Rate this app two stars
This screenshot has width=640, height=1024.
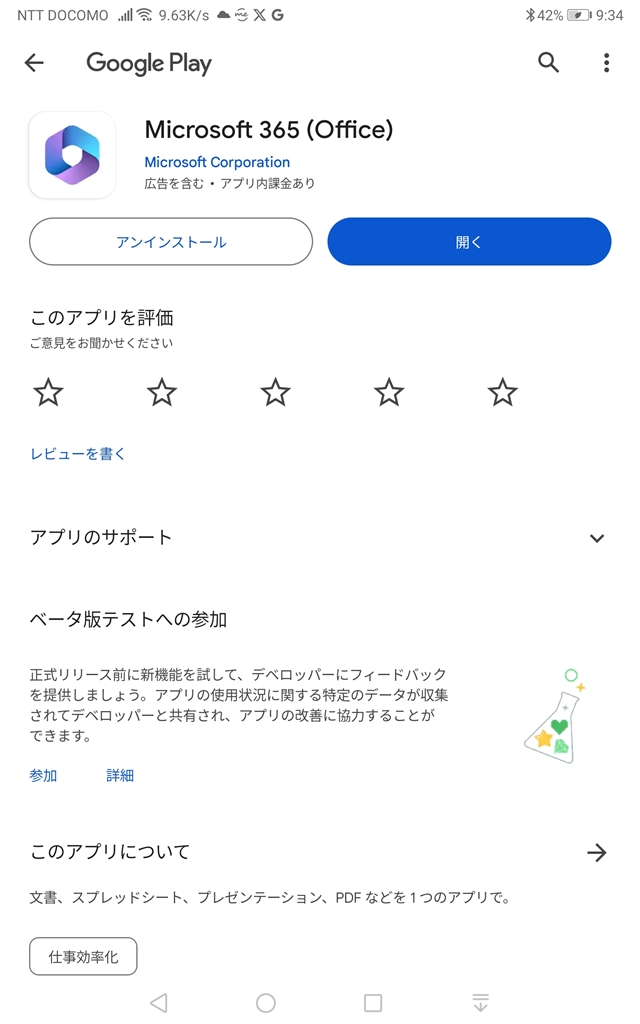162,393
